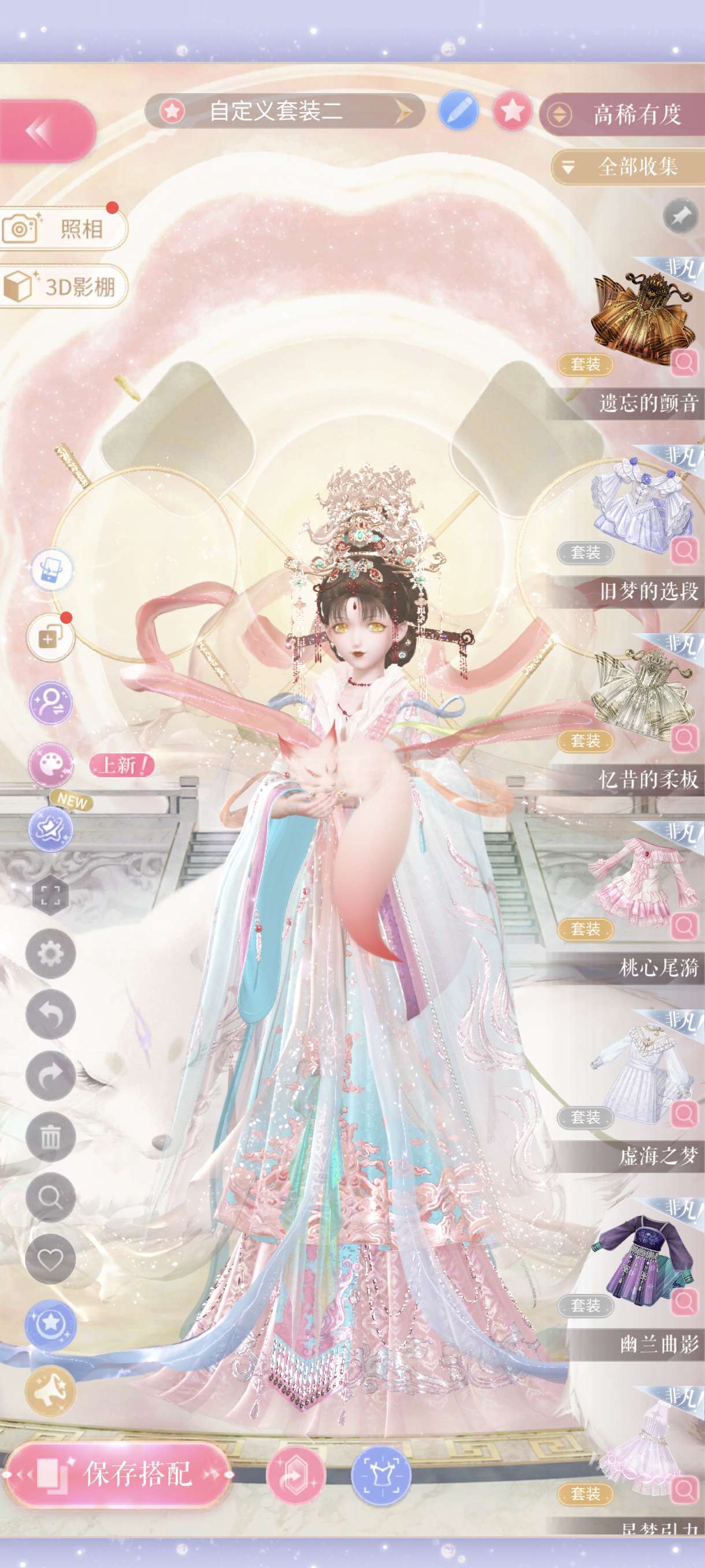Screen dimensions: 705x1568
Task: Tap the blue pencil edit icon
Action: (458, 111)
